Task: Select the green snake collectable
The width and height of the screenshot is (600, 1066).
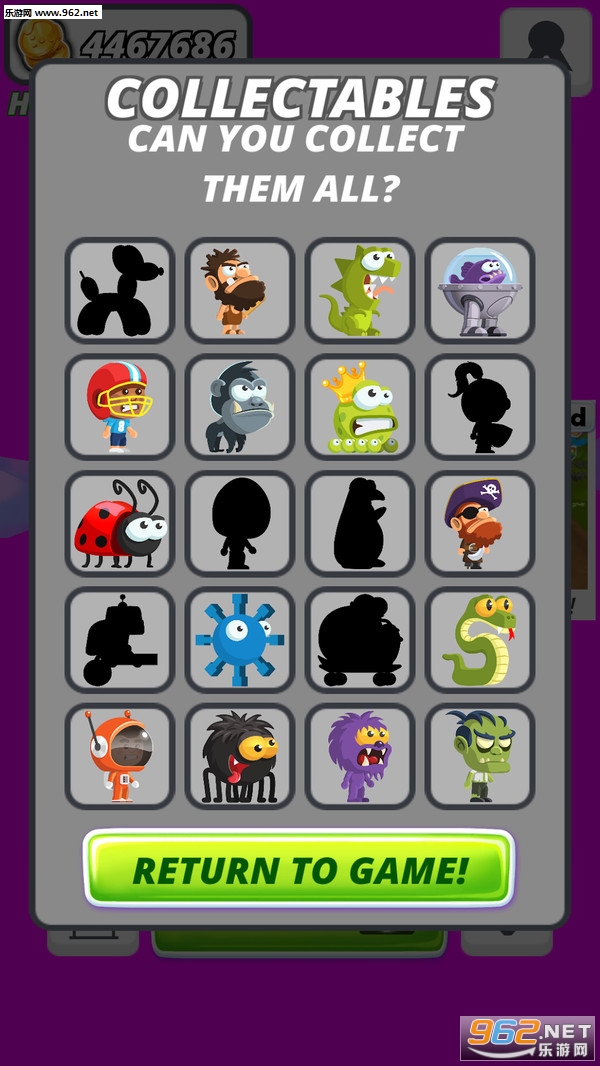Action: (x=480, y=640)
